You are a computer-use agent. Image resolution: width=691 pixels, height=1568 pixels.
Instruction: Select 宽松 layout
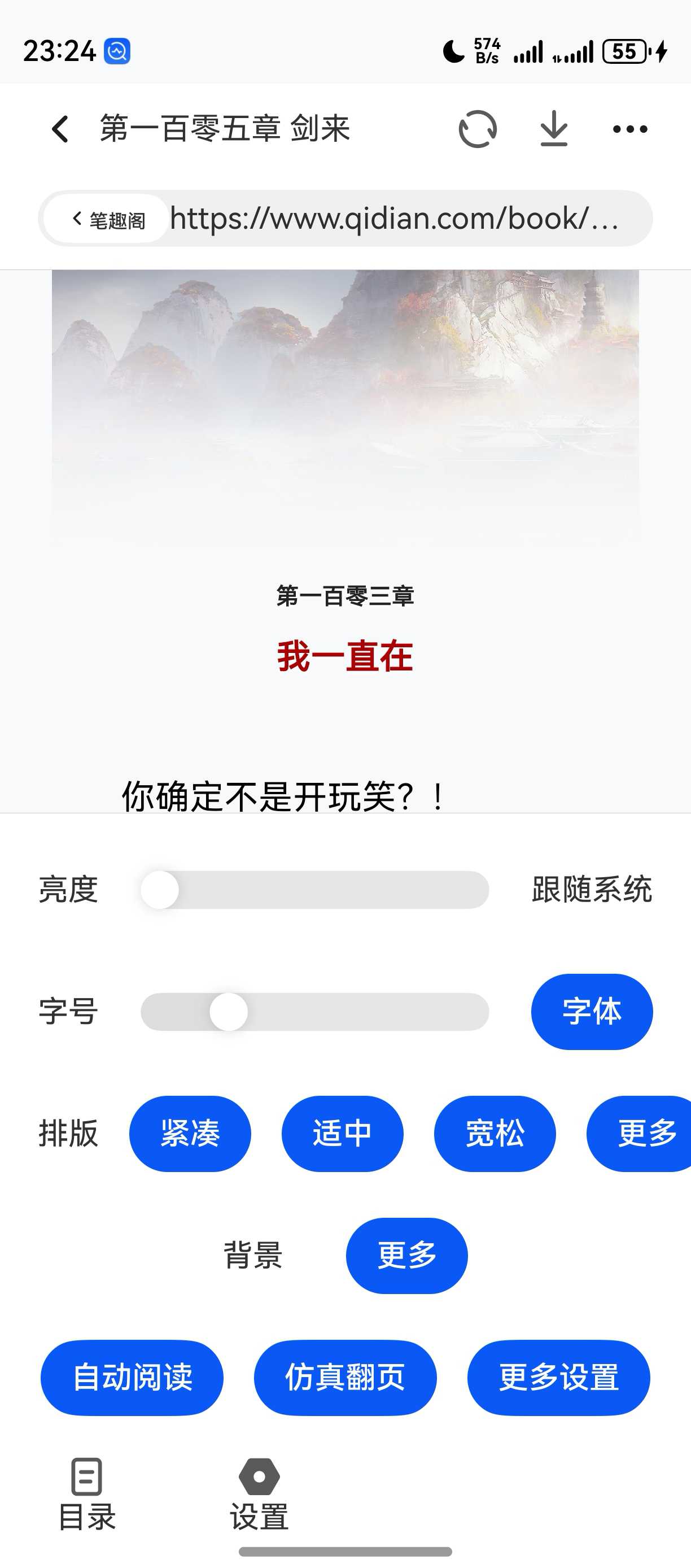(x=495, y=1134)
